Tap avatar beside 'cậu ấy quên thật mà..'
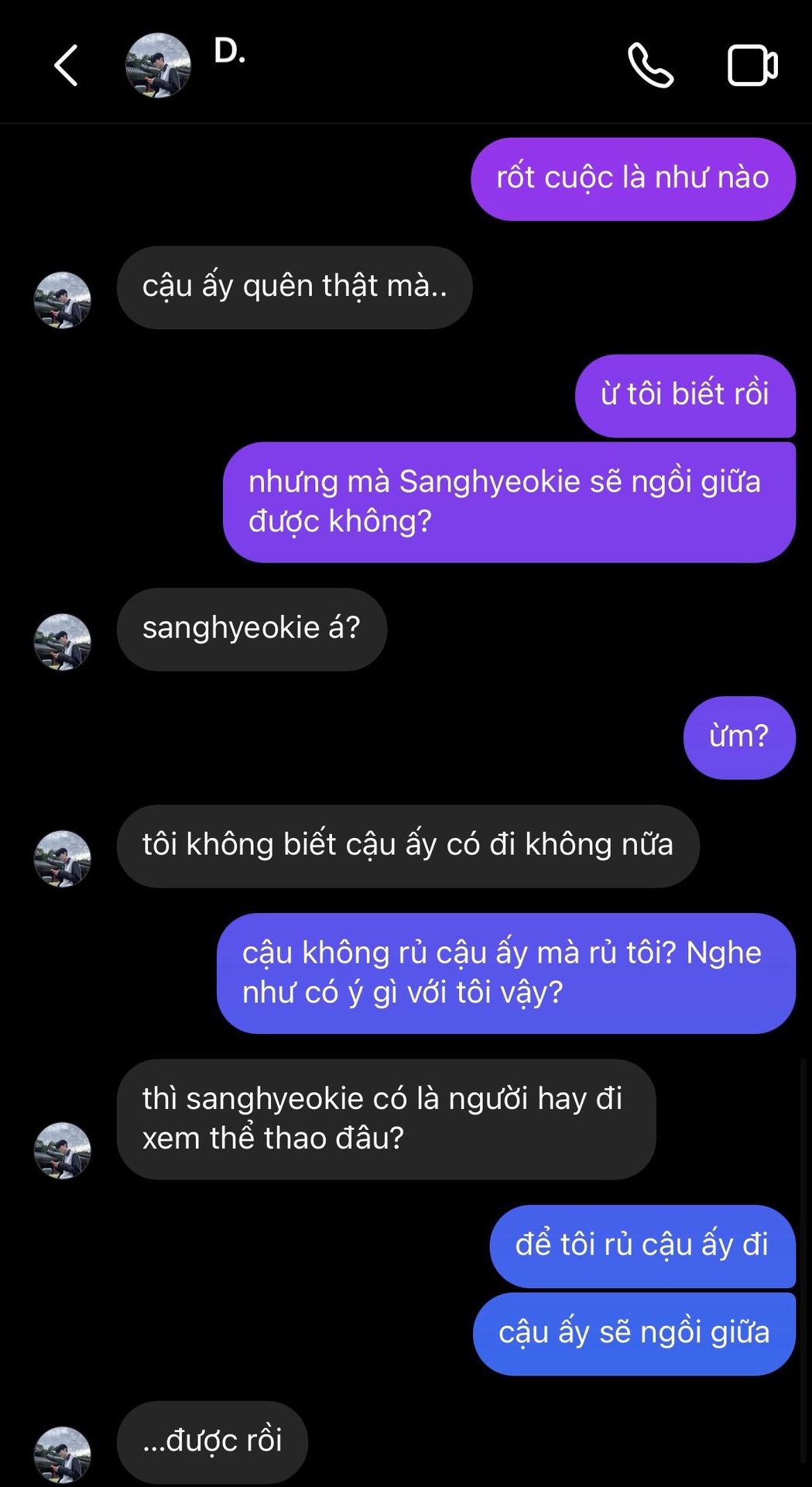Image resolution: width=812 pixels, height=1487 pixels. (63, 300)
